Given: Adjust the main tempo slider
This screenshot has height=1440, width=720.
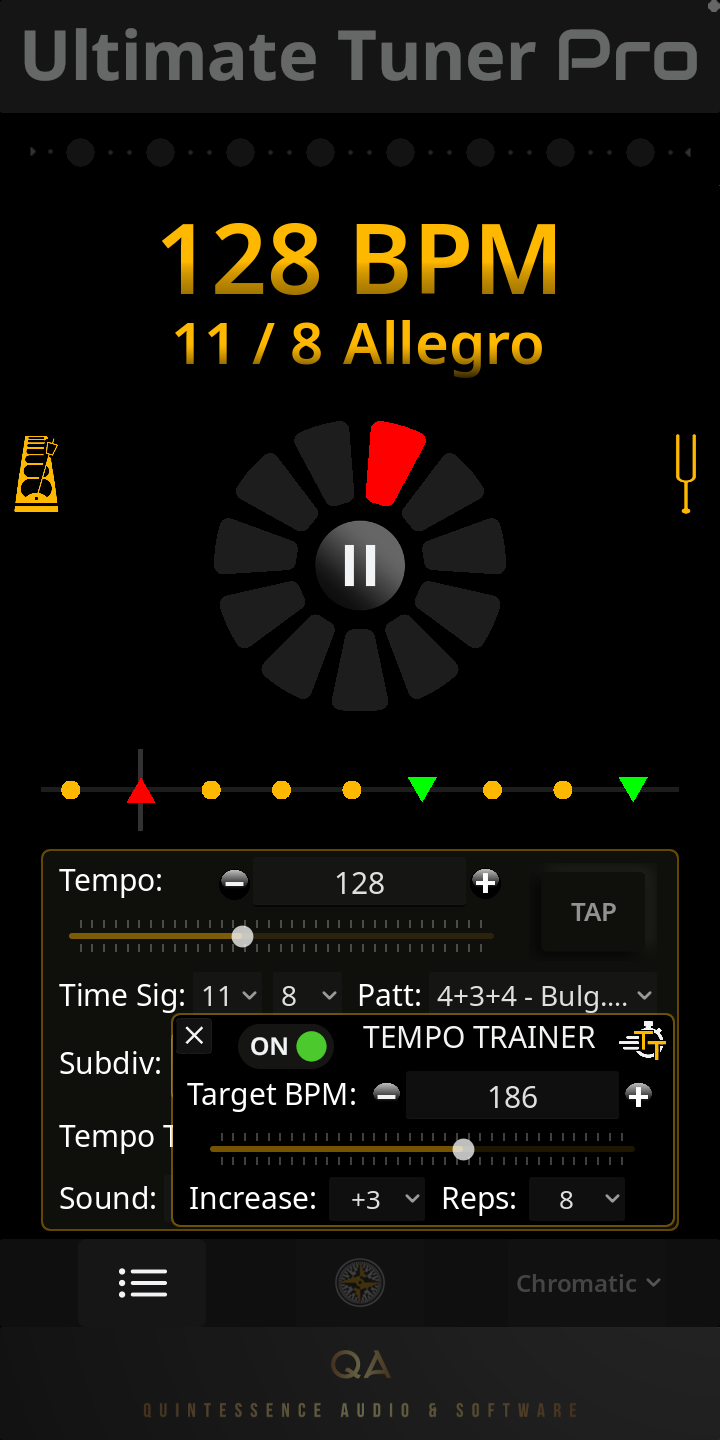Looking at the screenshot, I should (x=242, y=936).
